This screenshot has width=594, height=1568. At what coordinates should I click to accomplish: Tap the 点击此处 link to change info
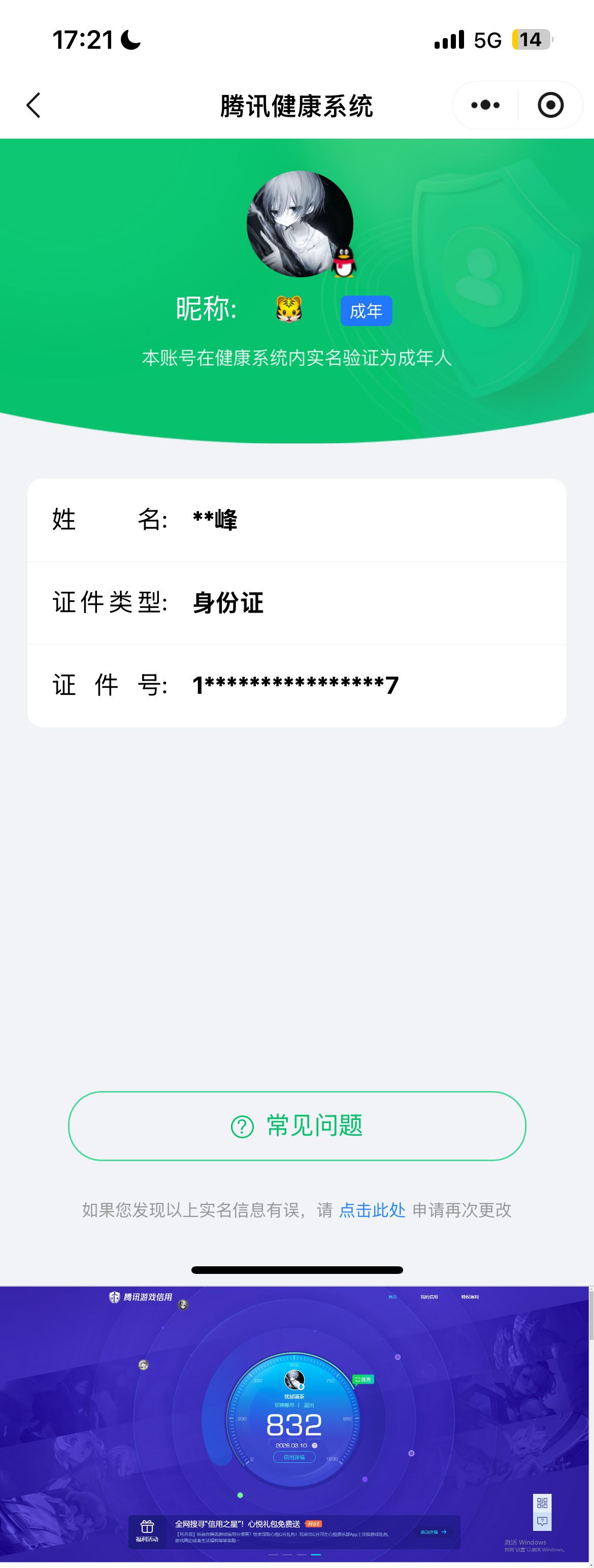[x=372, y=1209]
